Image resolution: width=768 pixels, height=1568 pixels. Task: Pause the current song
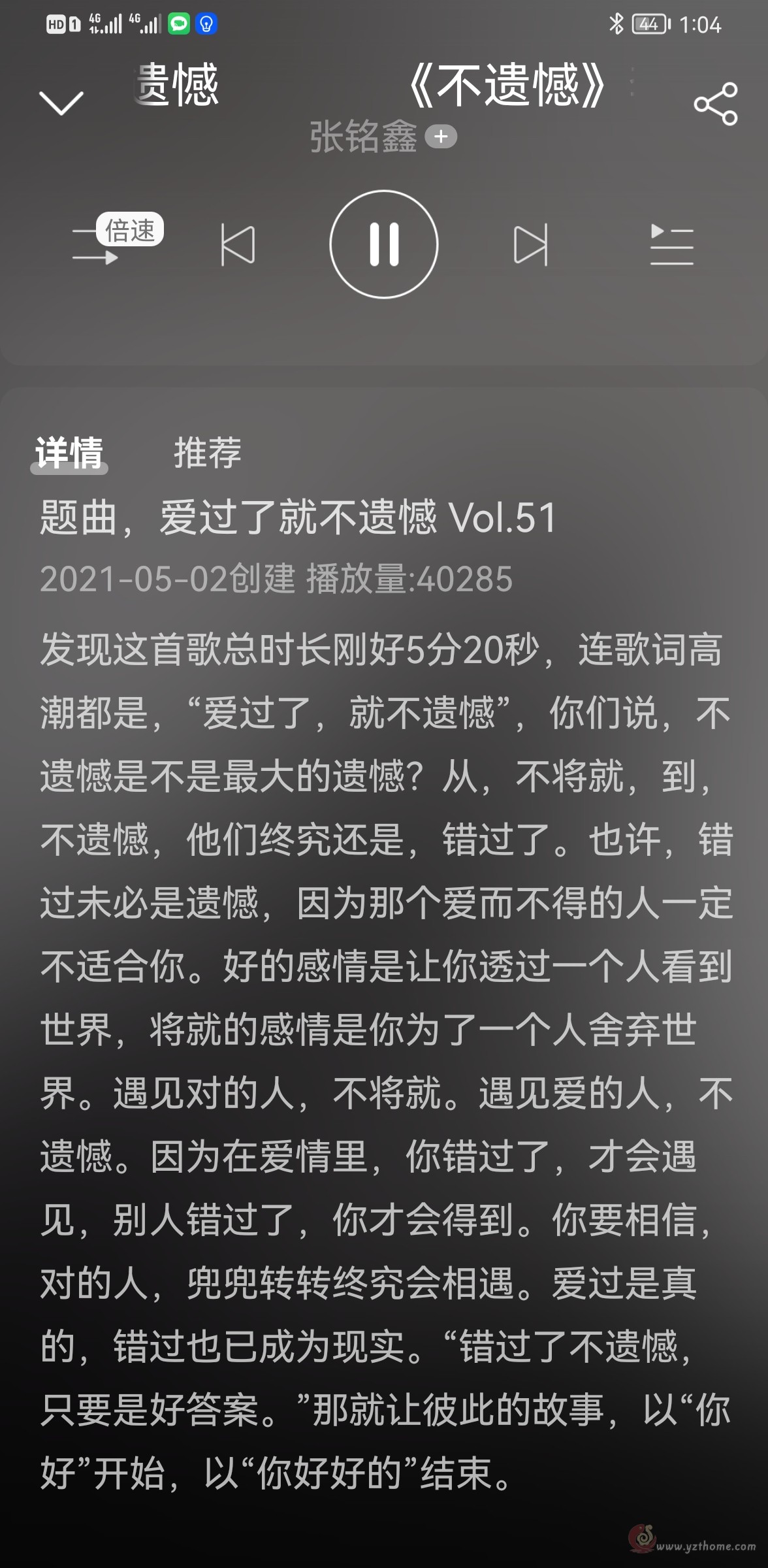tap(384, 244)
